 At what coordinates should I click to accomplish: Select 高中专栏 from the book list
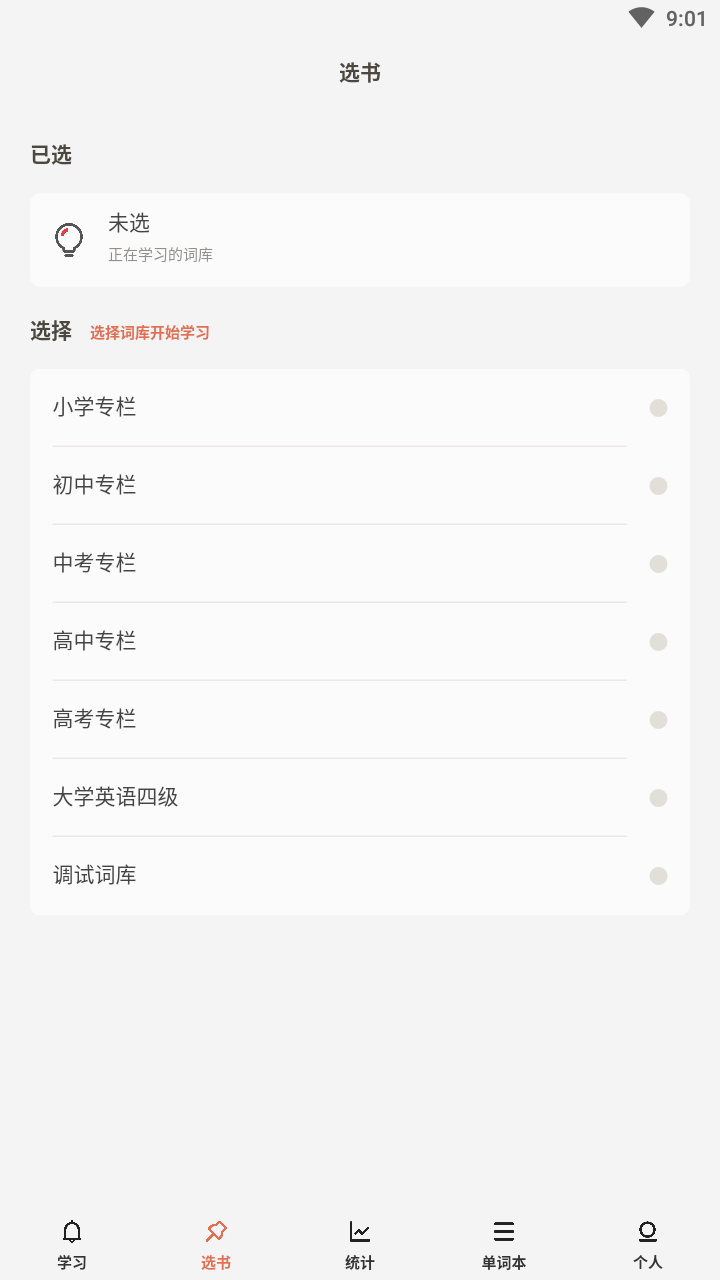pos(359,642)
